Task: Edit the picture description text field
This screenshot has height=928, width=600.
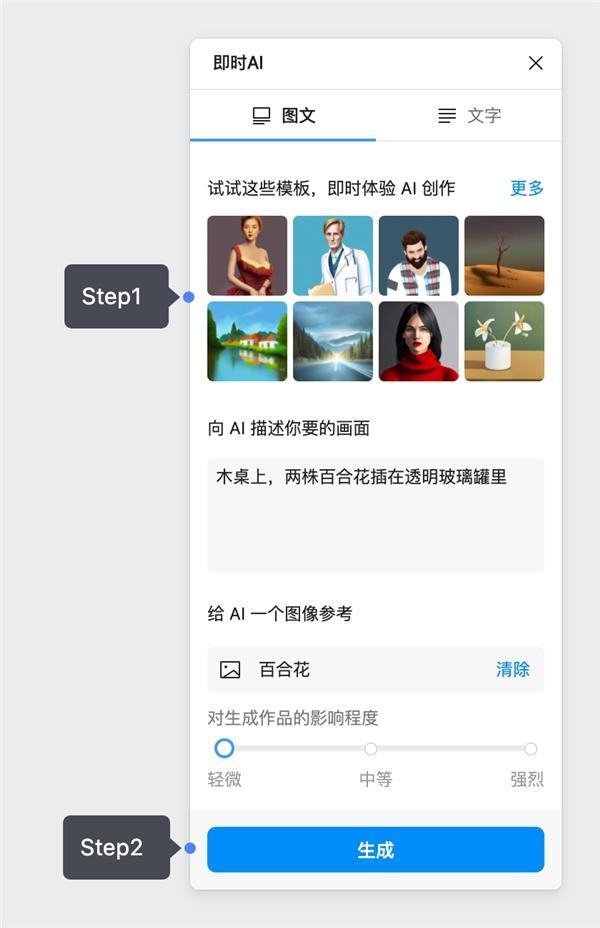Action: point(375,515)
